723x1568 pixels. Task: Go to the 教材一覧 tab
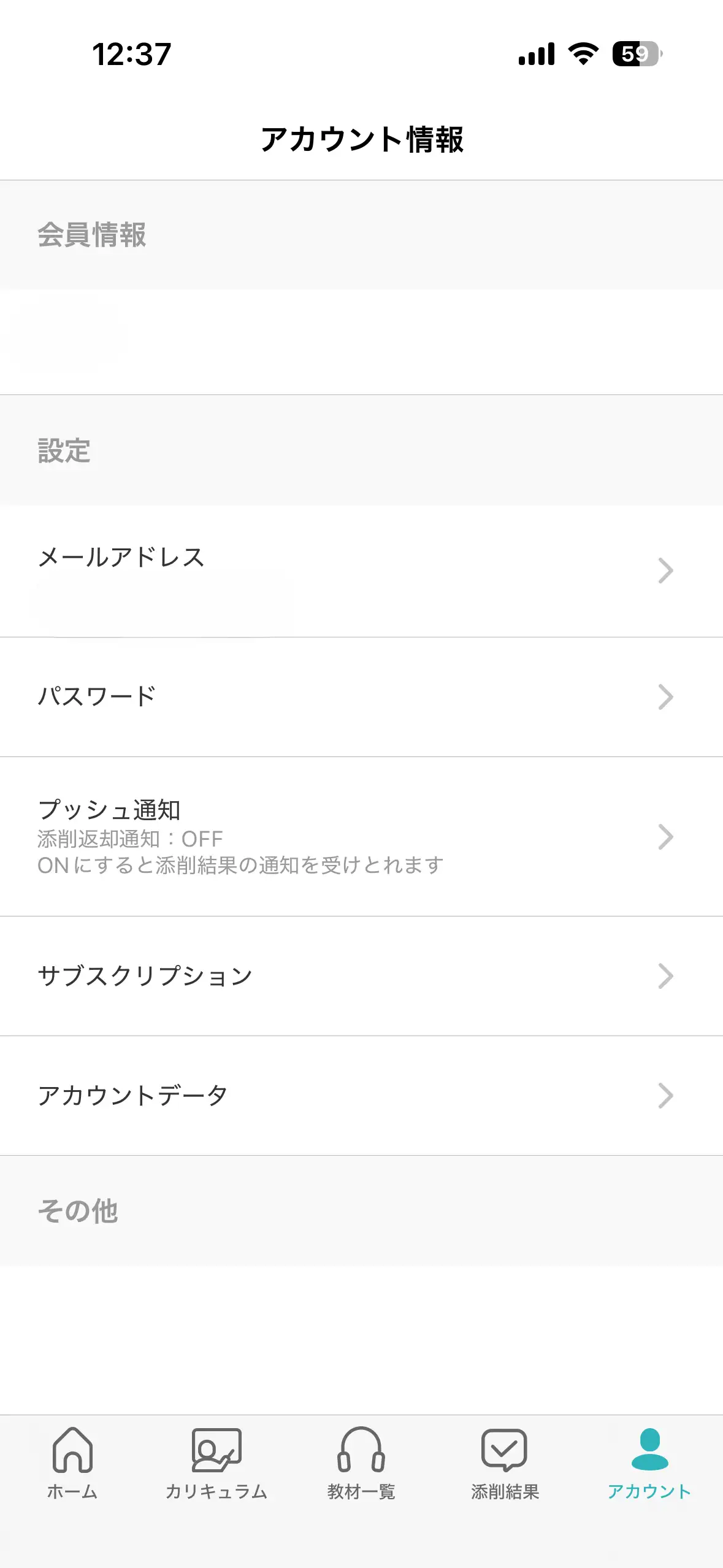[x=361, y=1463]
